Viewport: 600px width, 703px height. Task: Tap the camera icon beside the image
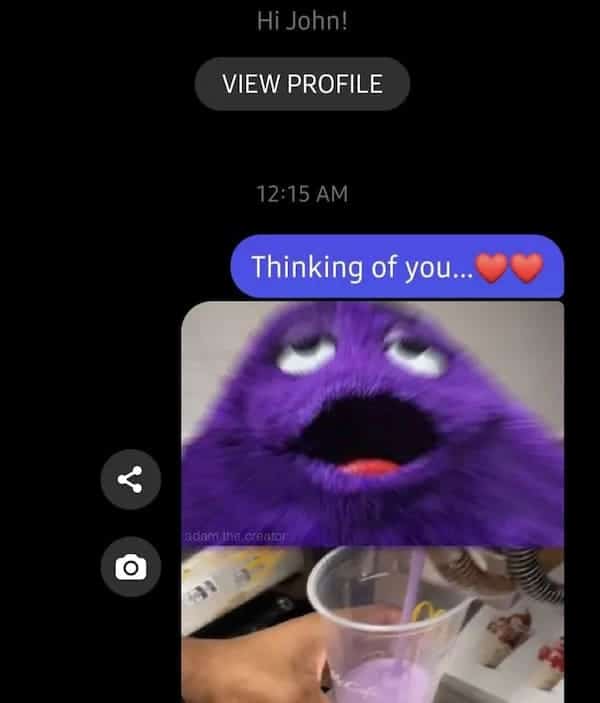pos(130,568)
